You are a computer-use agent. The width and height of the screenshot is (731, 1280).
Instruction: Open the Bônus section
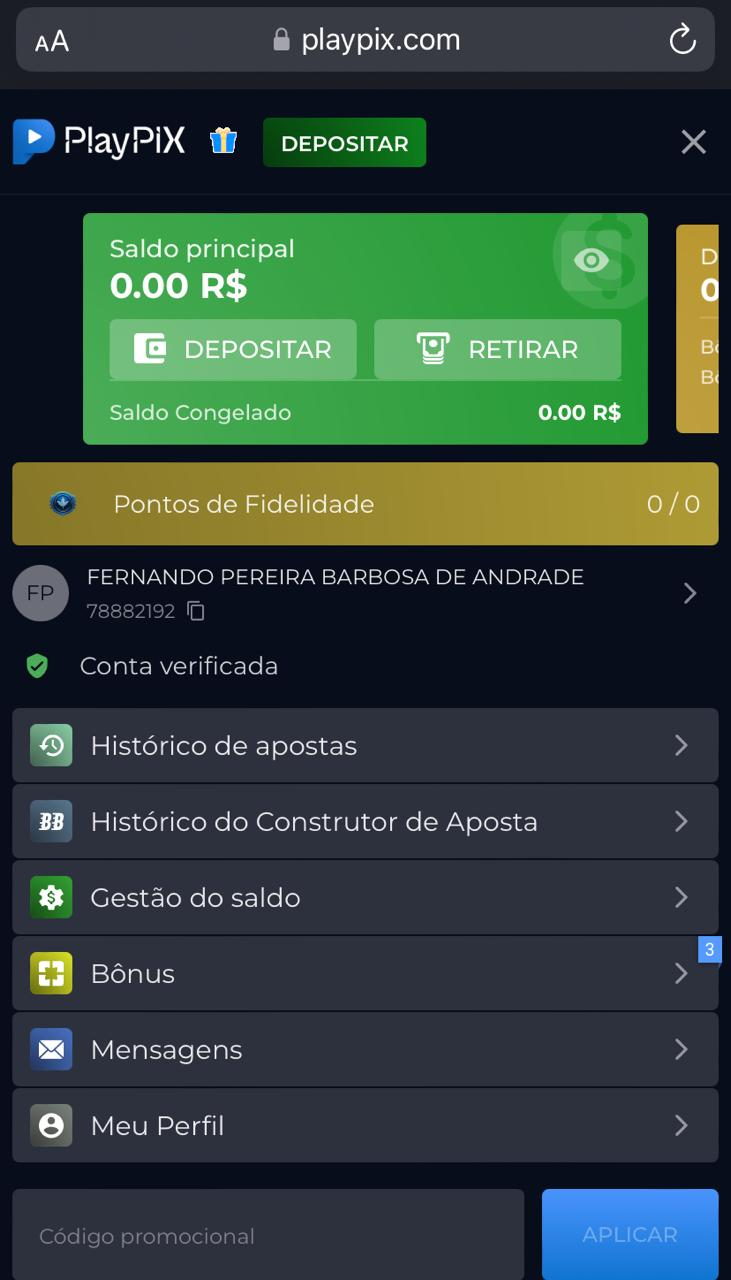coord(365,973)
